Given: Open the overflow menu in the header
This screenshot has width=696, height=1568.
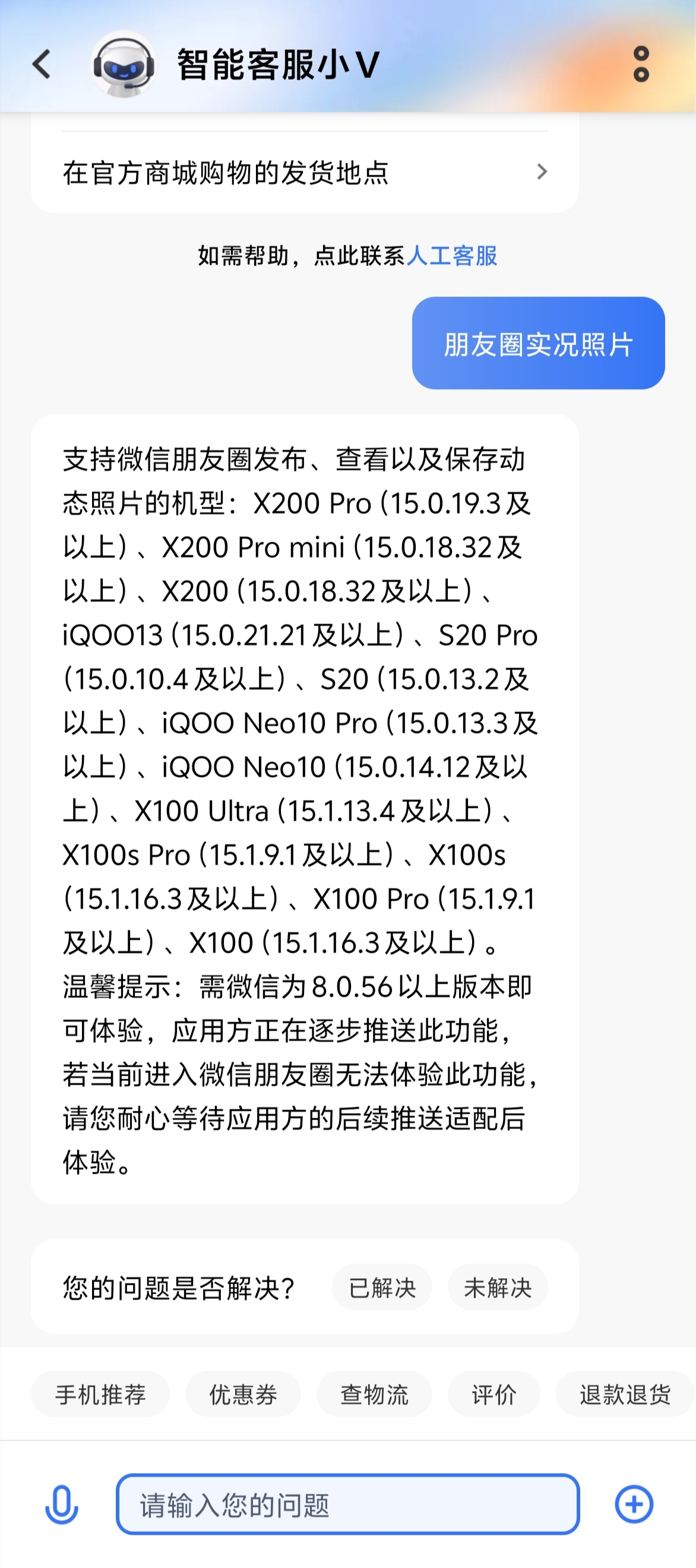Looking at the screenshot, I should click(x=641, y=64).
